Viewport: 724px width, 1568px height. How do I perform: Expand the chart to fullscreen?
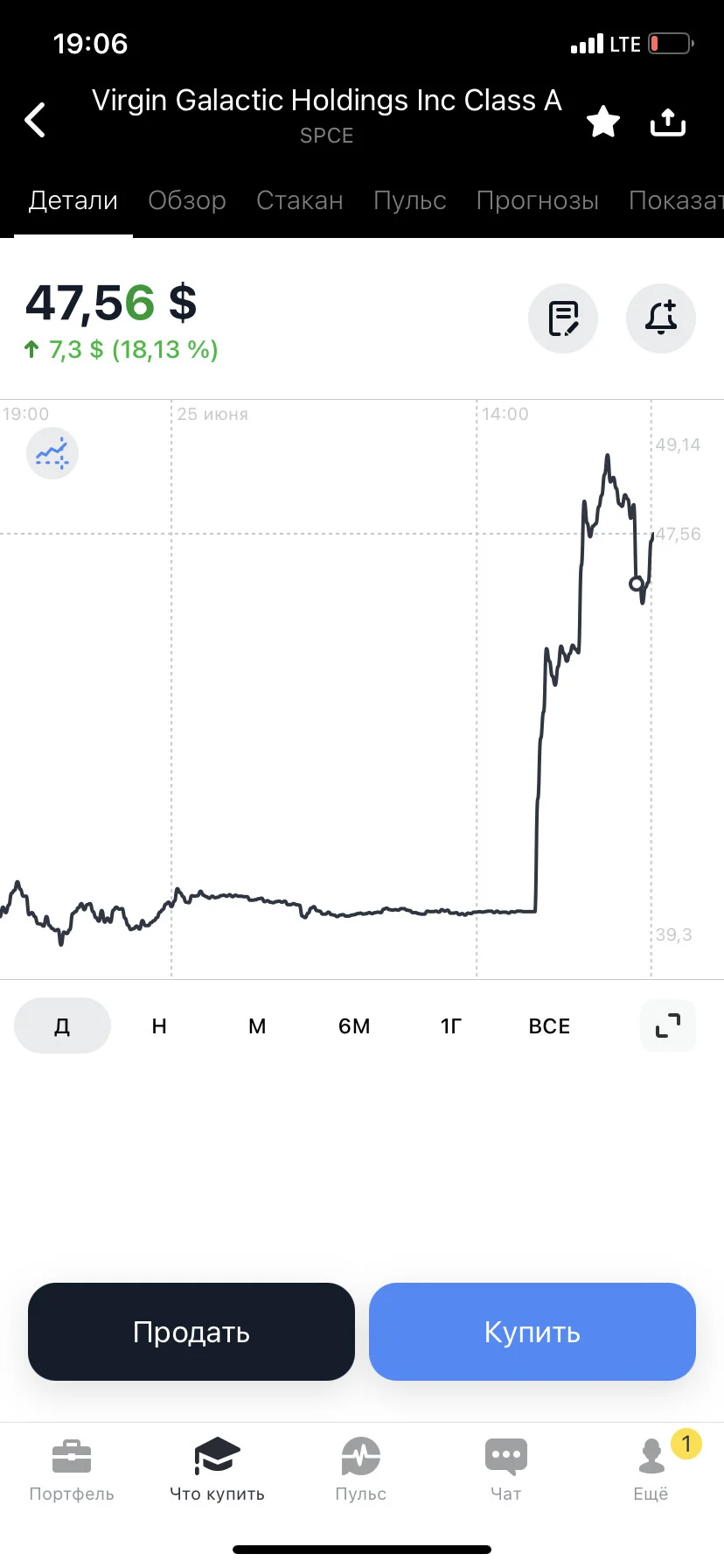point(668,1025)
